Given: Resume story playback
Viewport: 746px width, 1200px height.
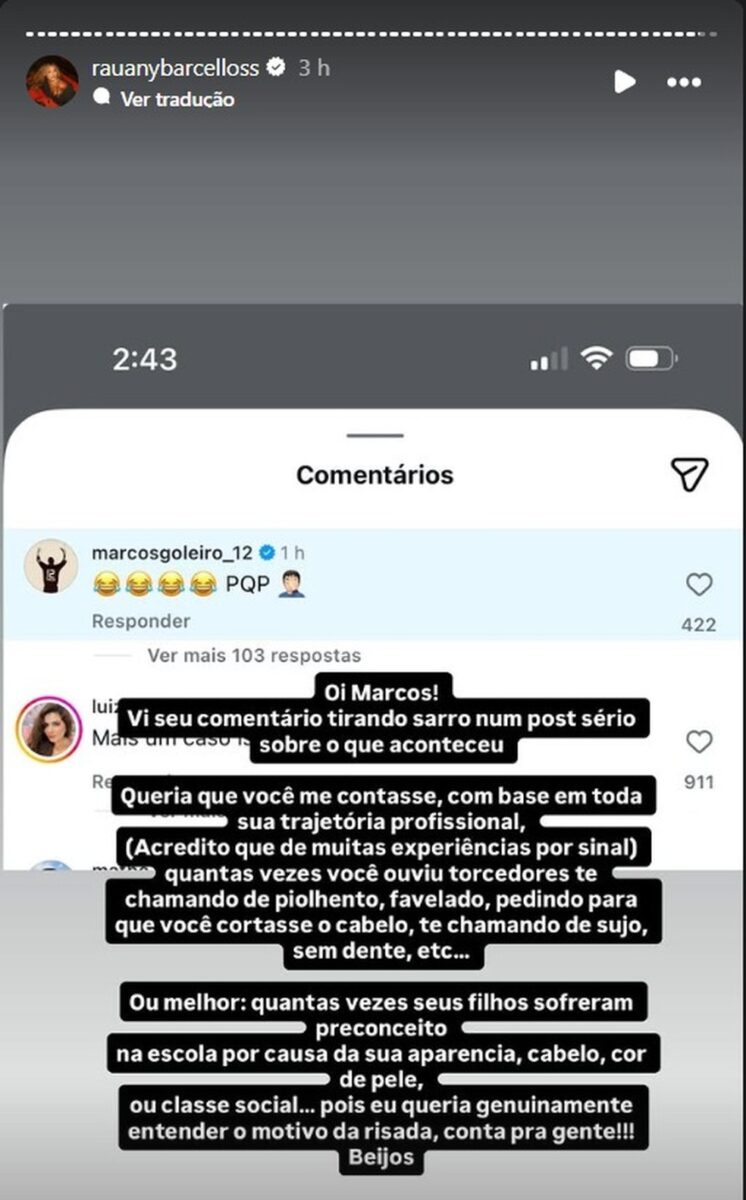Looking at the screenshot, I should pos(624,82).
